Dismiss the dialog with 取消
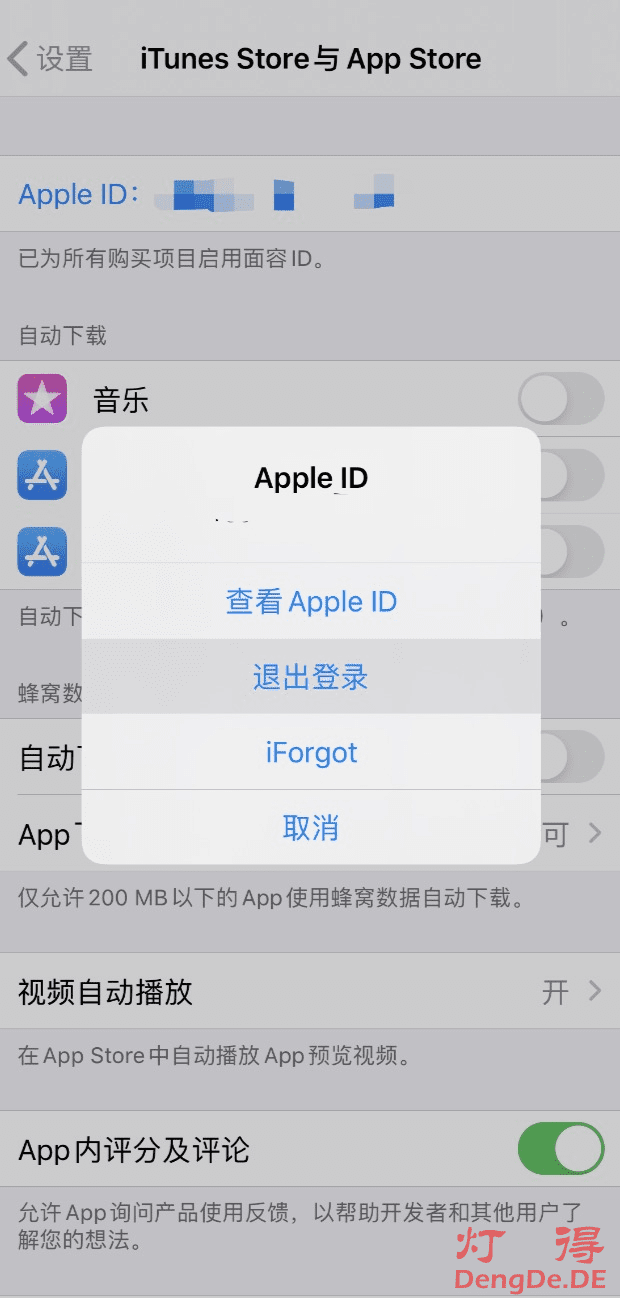The width and height of the screenshot is (620, 1298). (311, 828)
